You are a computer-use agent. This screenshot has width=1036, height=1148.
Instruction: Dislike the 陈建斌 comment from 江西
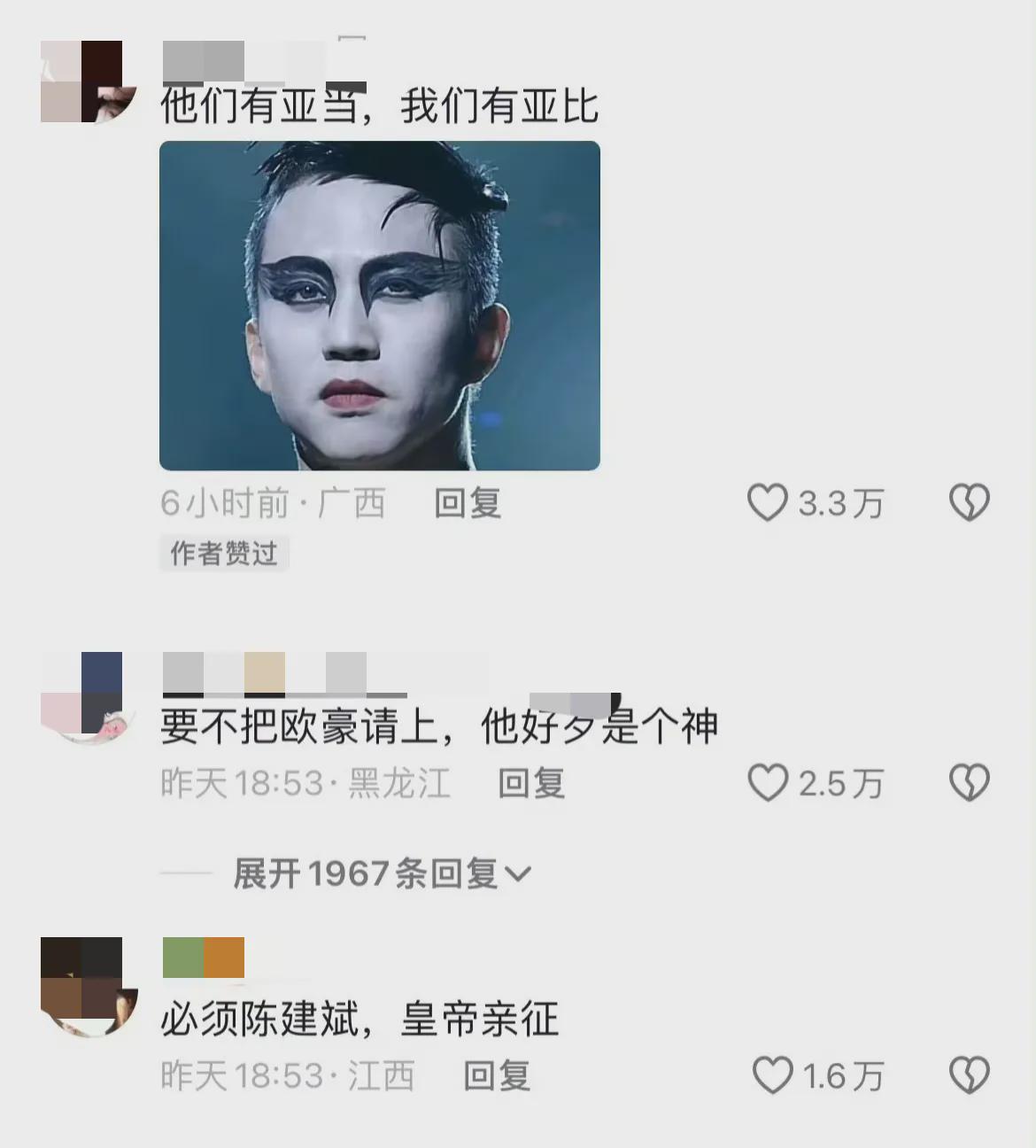coord(969,1076)
